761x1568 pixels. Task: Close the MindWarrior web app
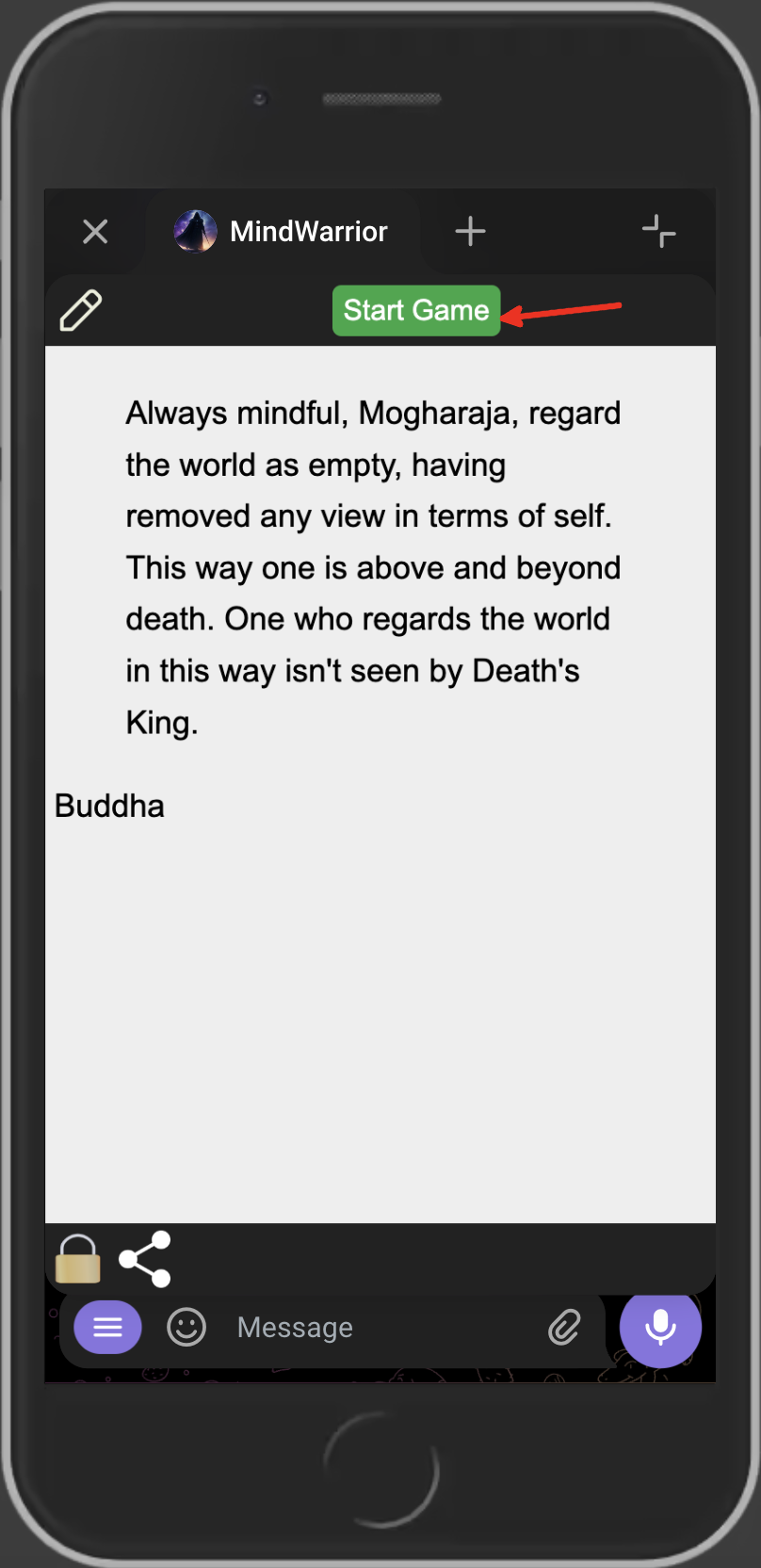point(95,232)
